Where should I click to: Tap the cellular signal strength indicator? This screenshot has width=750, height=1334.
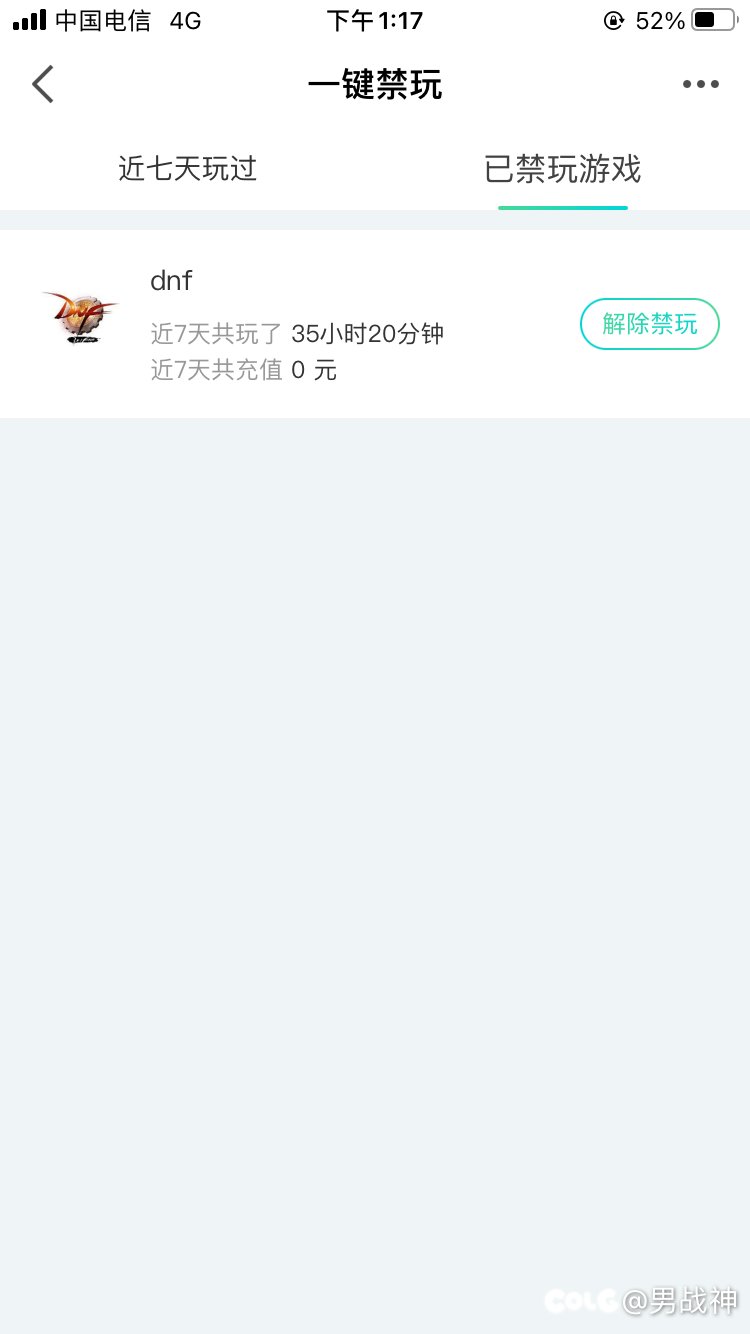tap(27, 19)
